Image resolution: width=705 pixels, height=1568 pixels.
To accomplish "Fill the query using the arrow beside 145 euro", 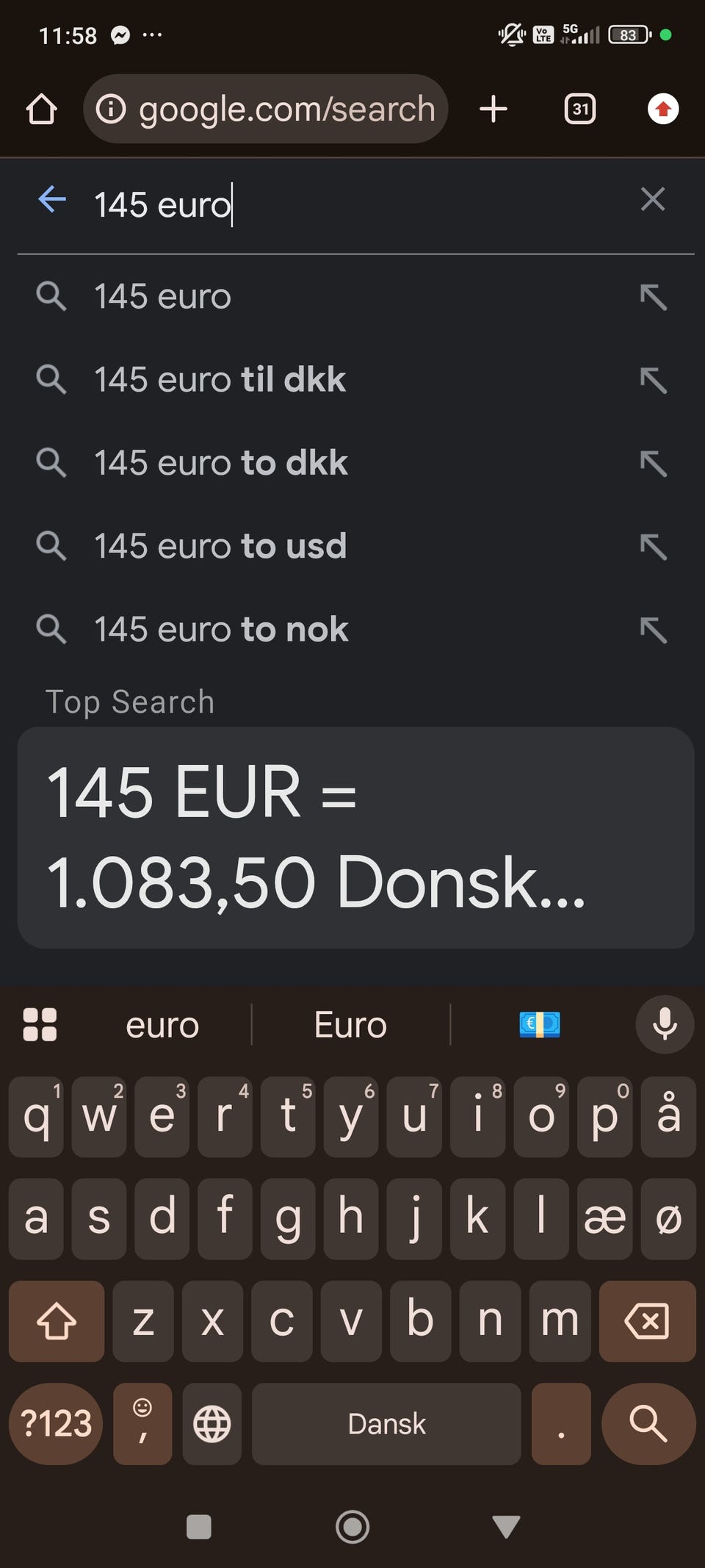I will click(653, 298).
